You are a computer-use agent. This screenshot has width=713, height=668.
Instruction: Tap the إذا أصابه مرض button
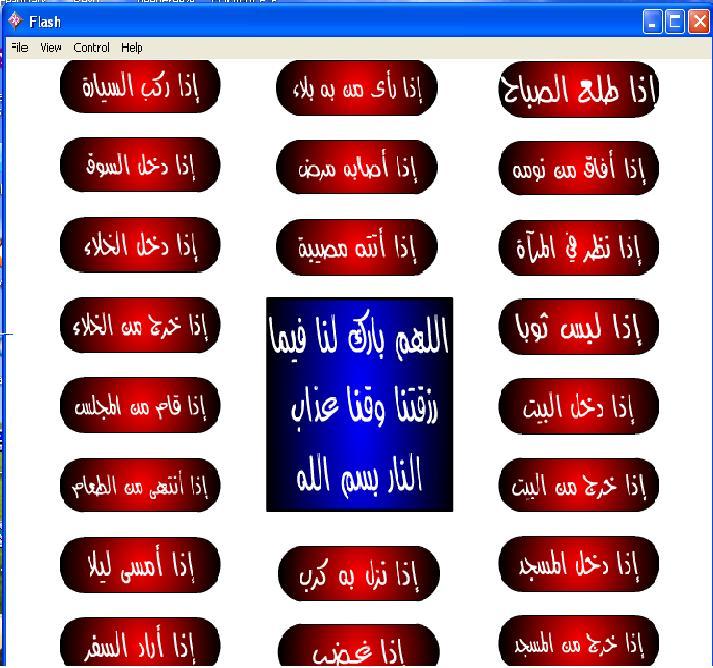pyautogui.click(x=356, y=167)
